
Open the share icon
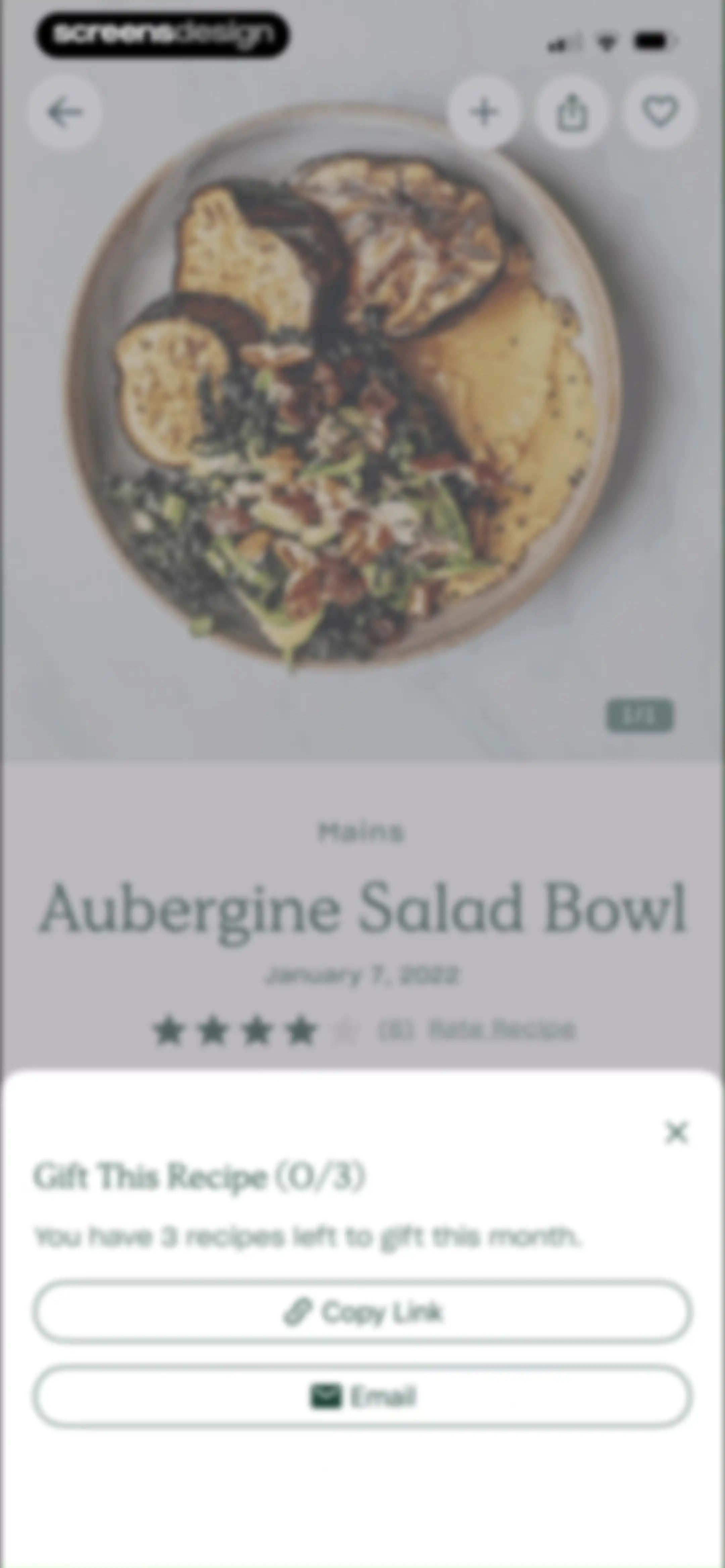pyautogui.click(x=572, y=112)
